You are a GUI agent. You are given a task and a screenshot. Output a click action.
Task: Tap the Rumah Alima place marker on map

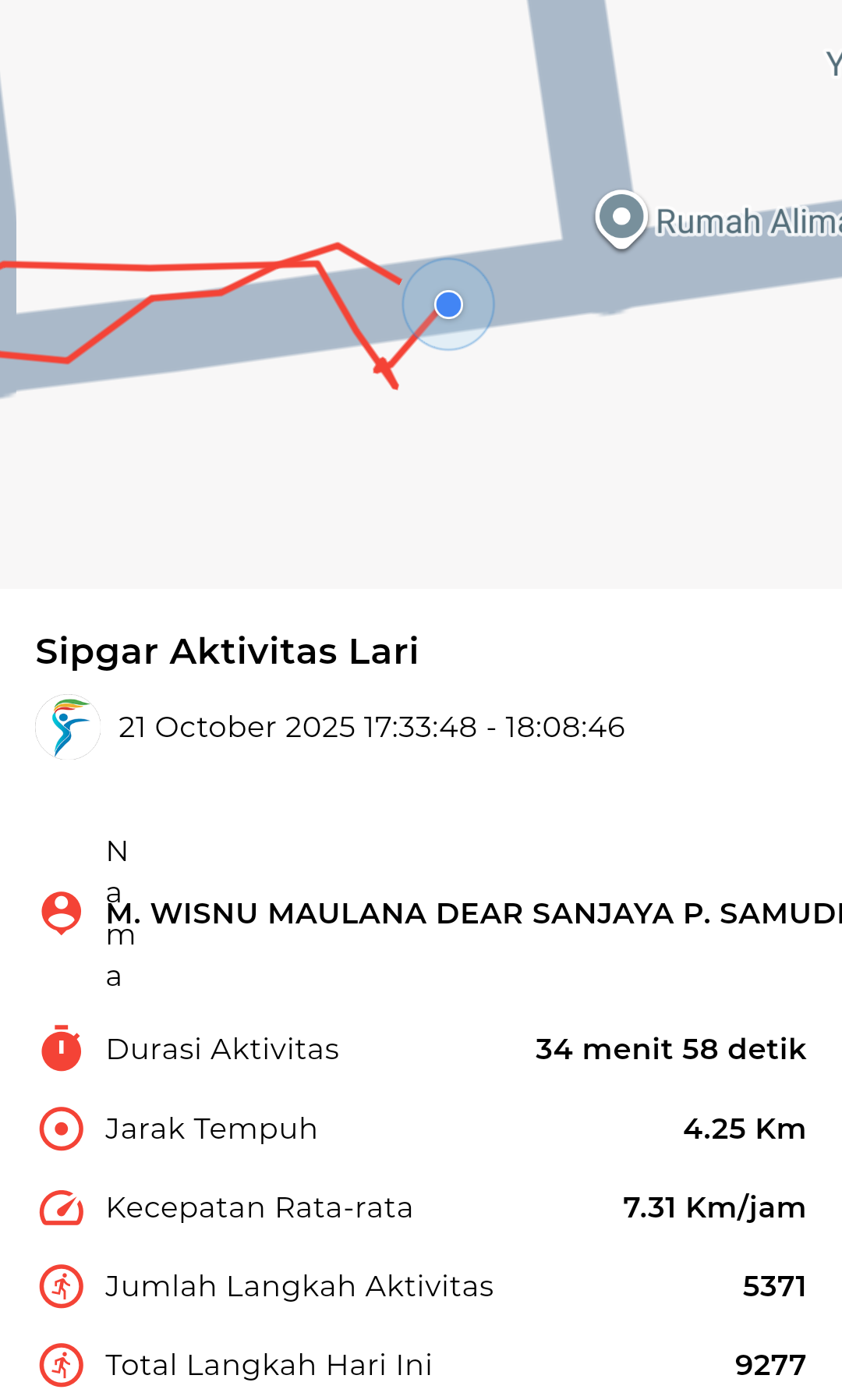pyautogui.click(x=621, y=218)
